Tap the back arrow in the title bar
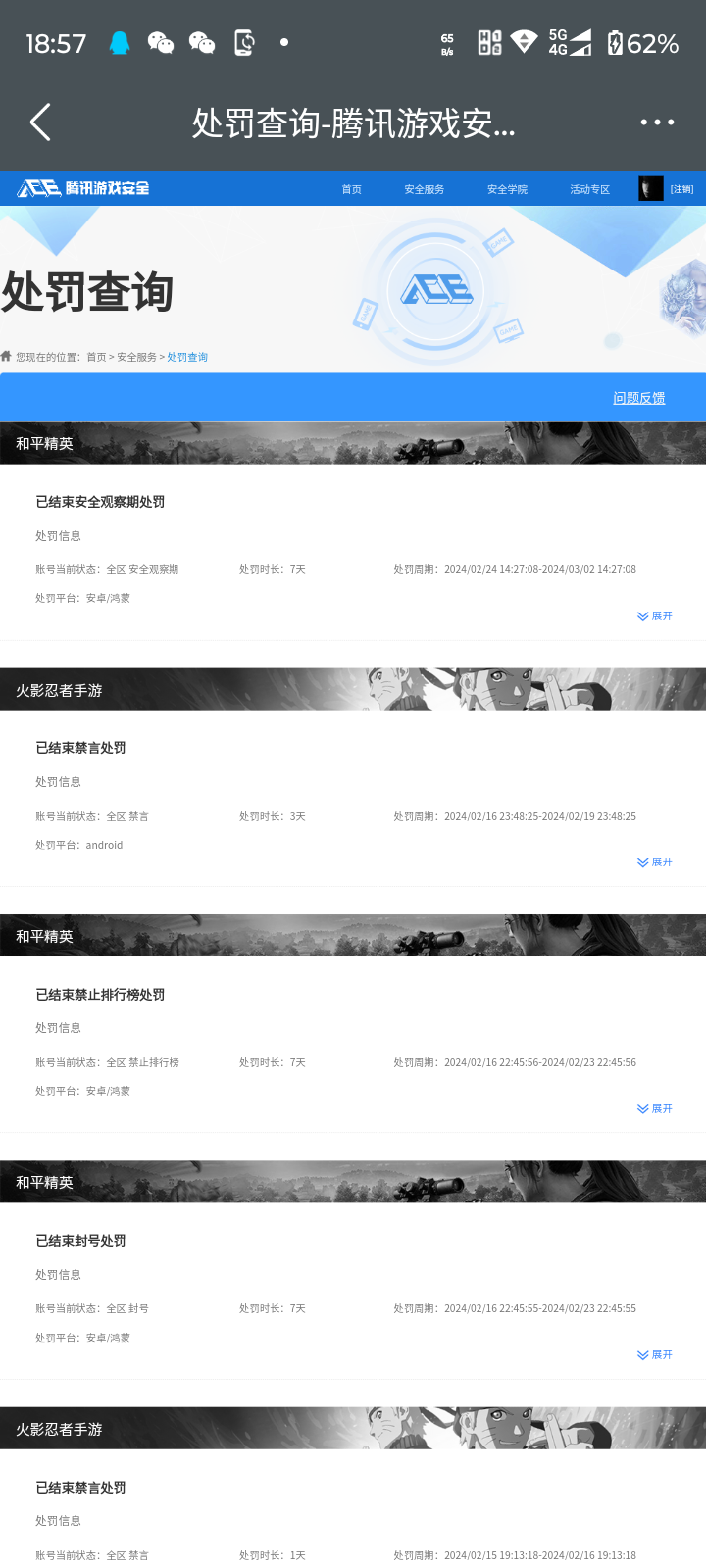This screenshot has width=706, height=1568. pos(39,122)
